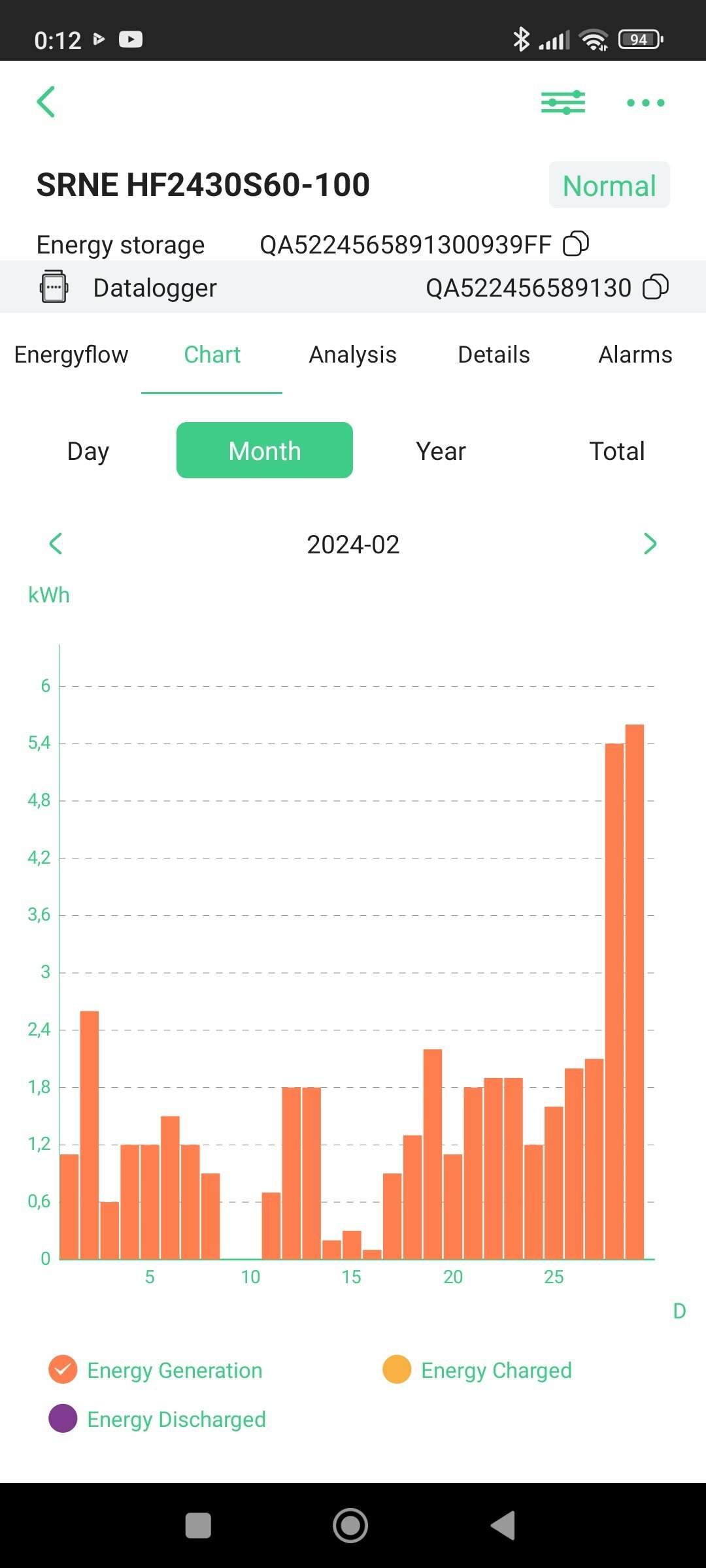Tap the system home button
The height and width of the screenshot is (1568, 706).
tap(350, 1526)
